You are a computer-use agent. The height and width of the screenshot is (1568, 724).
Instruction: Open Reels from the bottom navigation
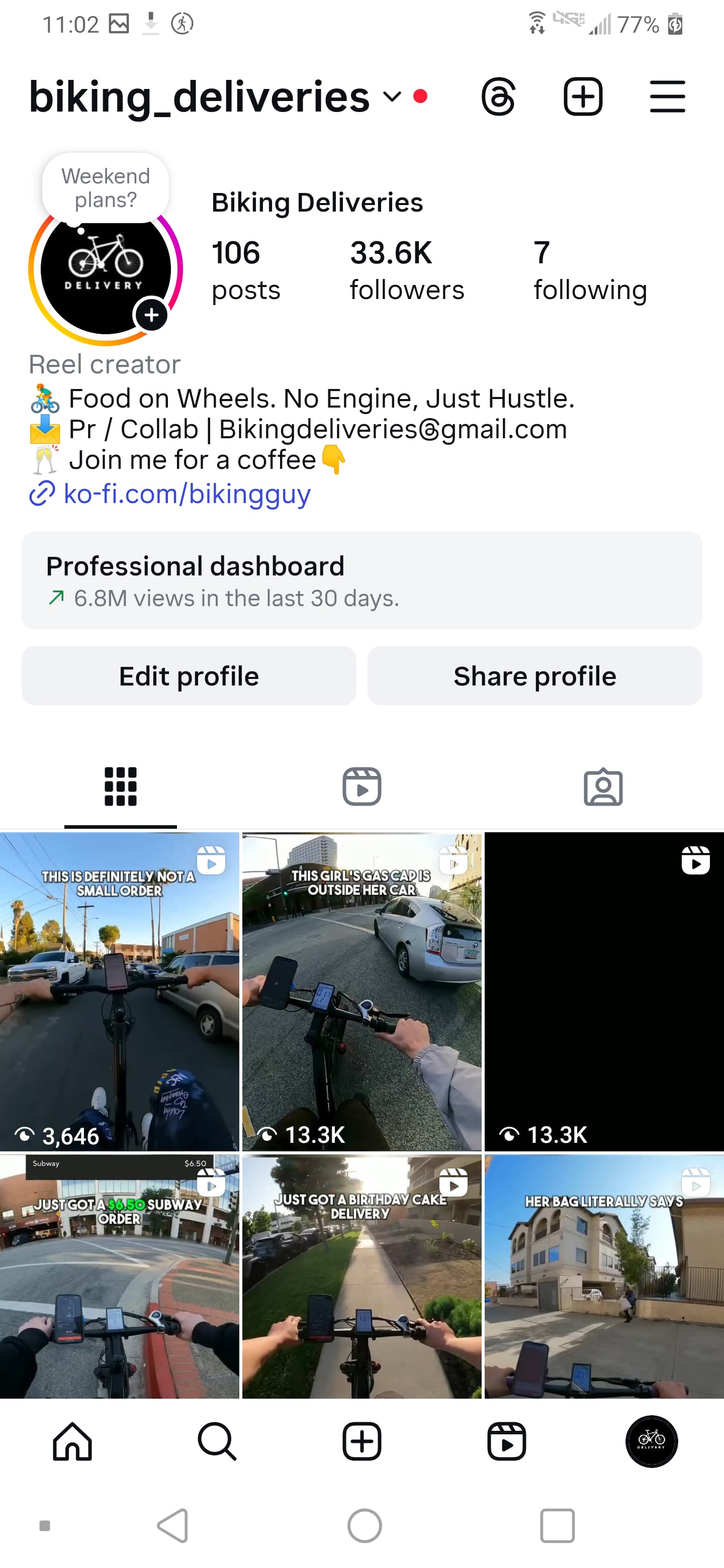[x=507, y=1441]
